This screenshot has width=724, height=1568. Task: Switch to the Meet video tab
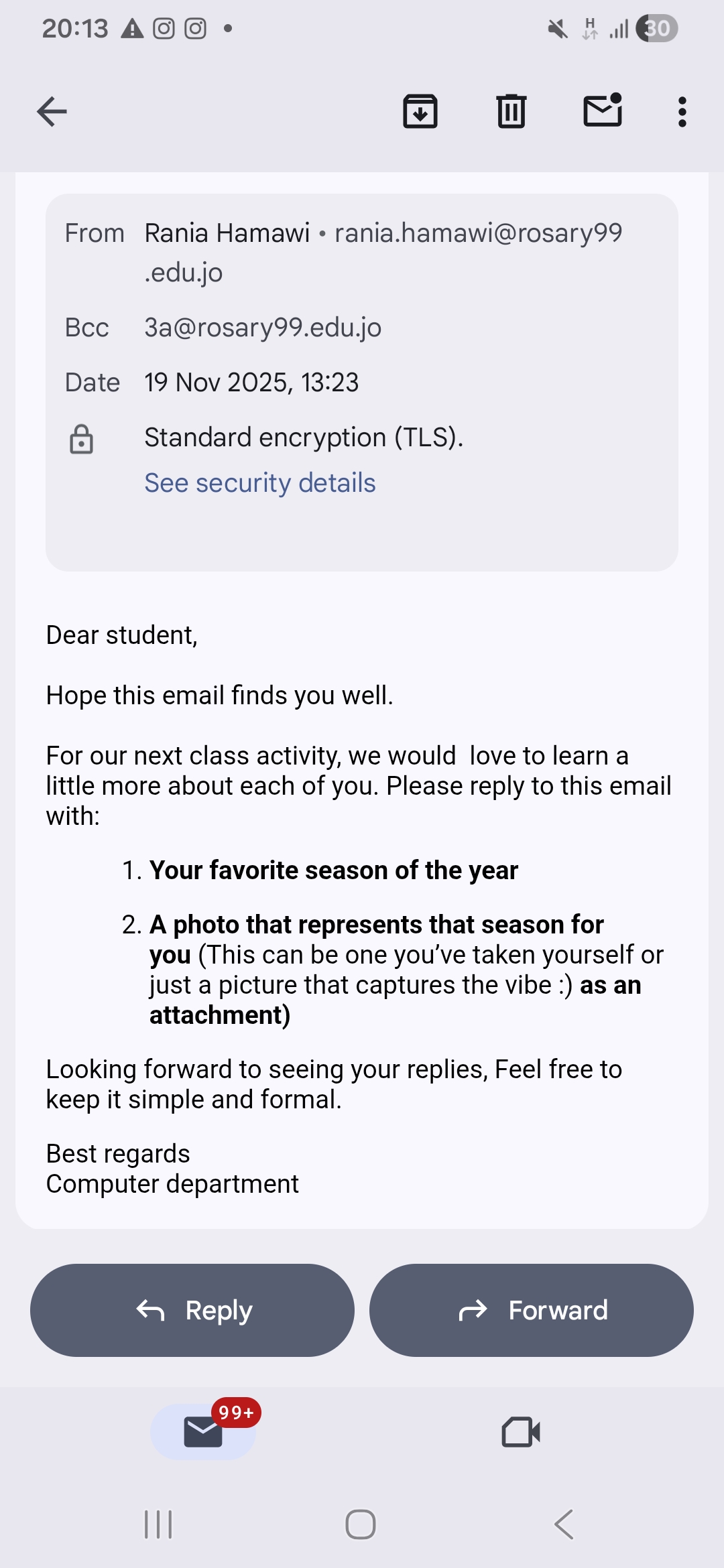coord(521,1432)
